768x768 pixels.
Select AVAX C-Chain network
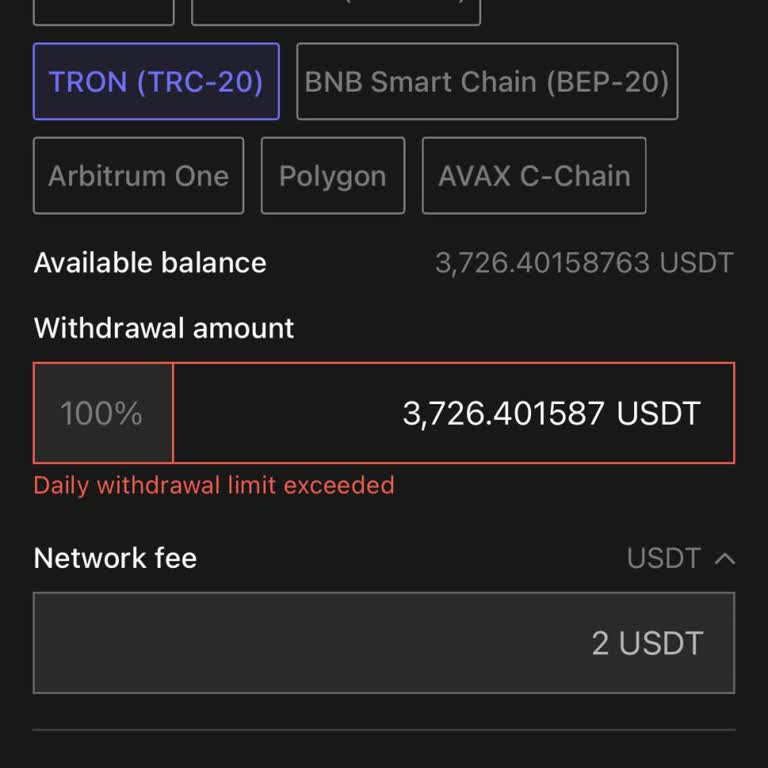coord(534,176)
